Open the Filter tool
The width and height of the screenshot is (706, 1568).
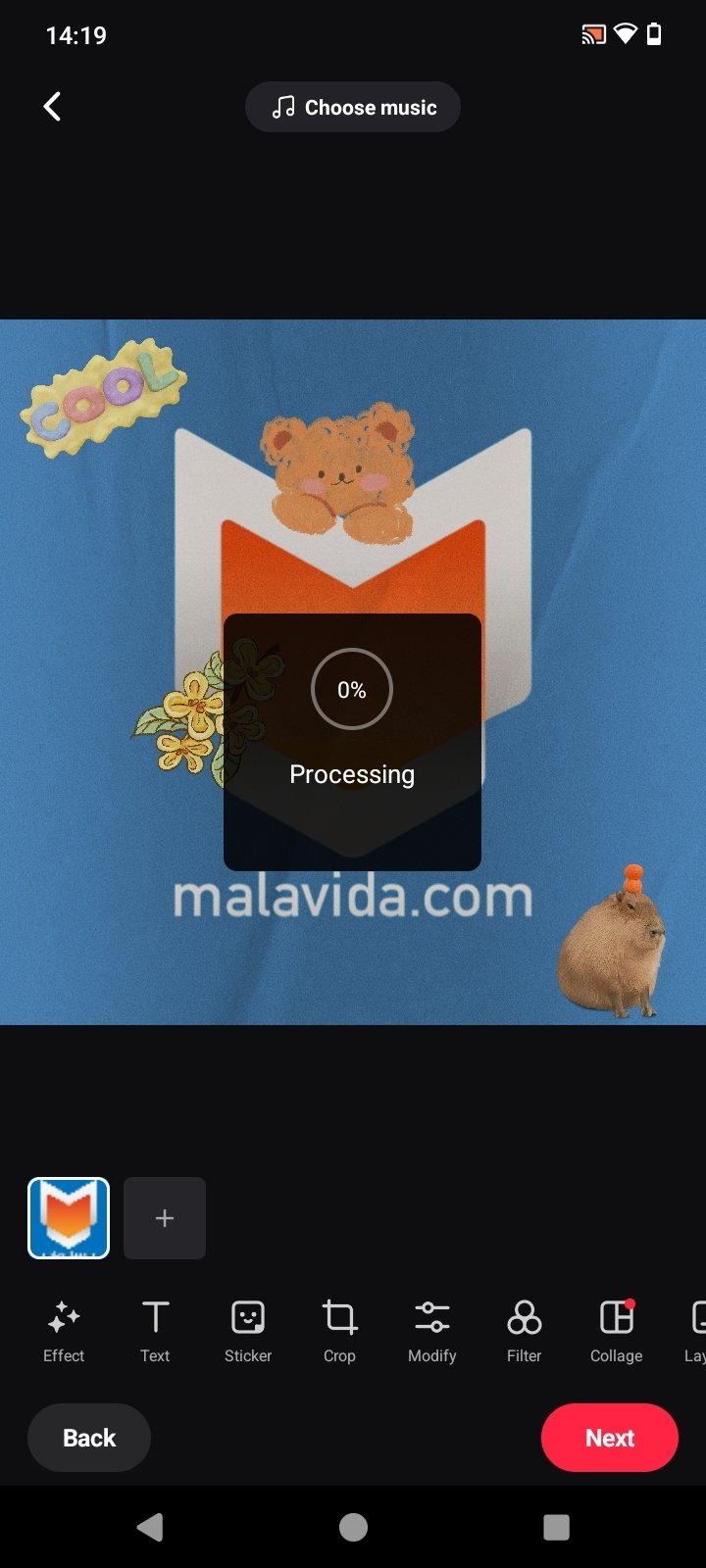coord(524,1330)
